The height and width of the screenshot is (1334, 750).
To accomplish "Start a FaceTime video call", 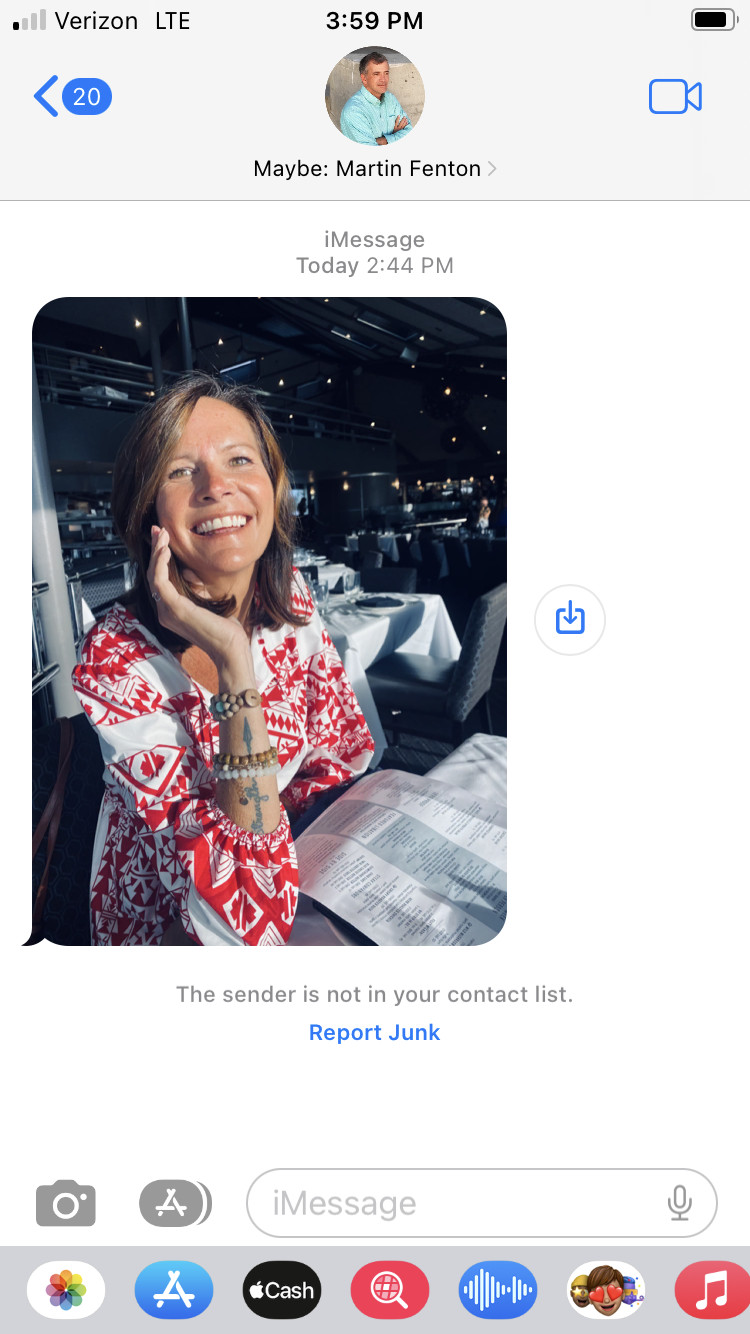I will 675,97.
